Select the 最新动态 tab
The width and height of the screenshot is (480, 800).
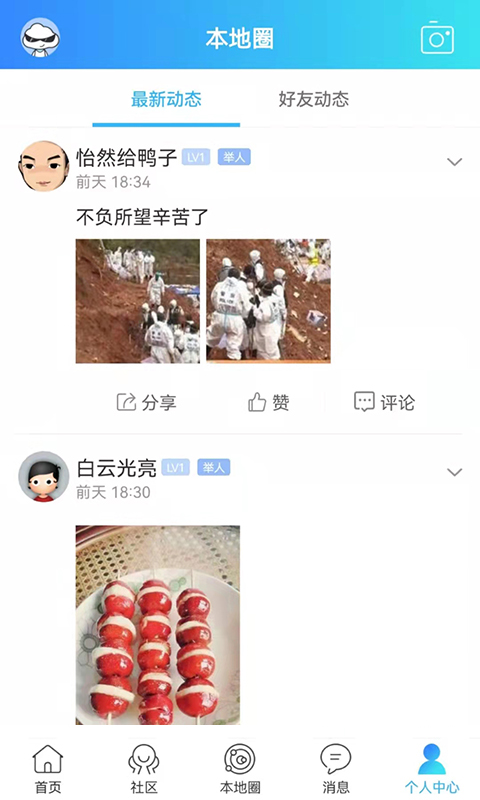tap(166, 99)
